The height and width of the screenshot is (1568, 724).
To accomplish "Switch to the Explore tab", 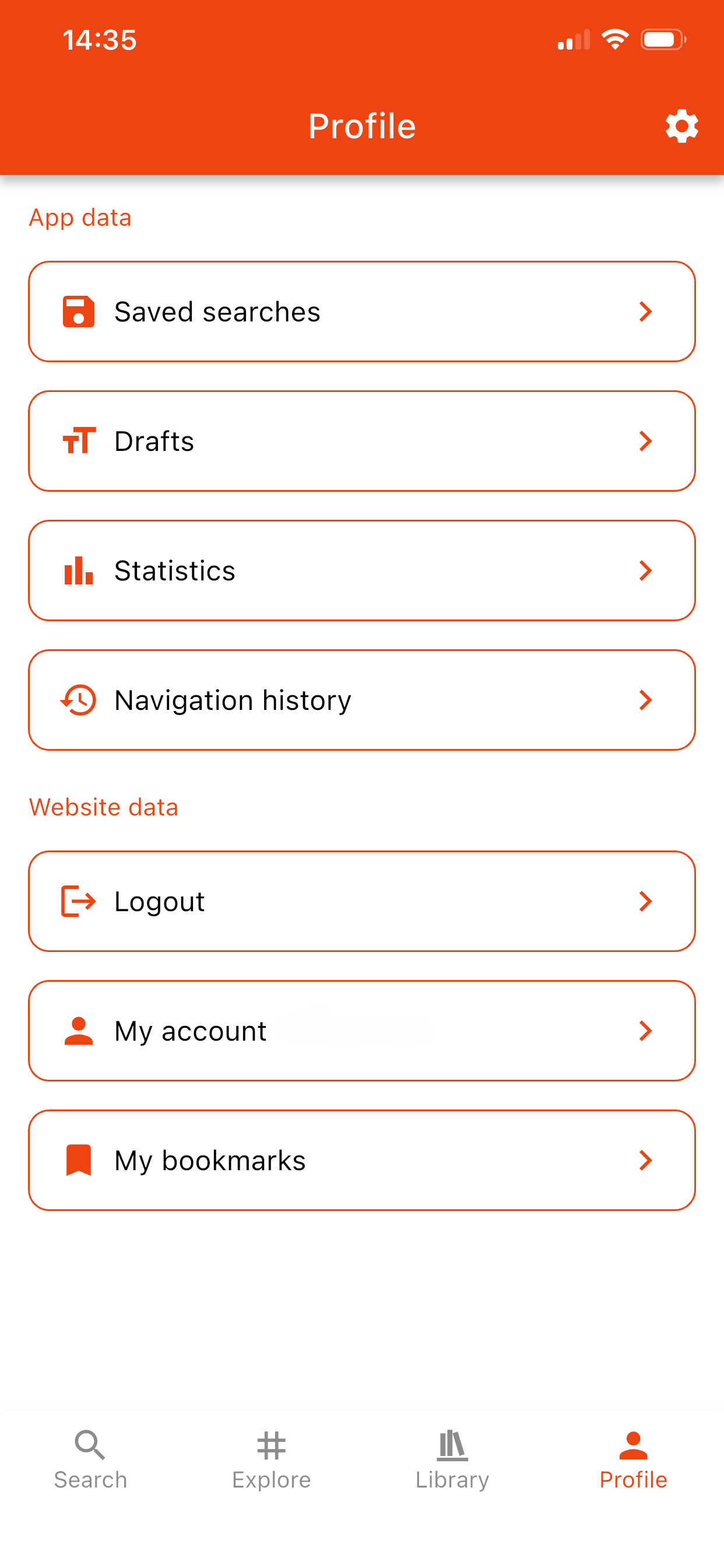I will pos(271,1459).
